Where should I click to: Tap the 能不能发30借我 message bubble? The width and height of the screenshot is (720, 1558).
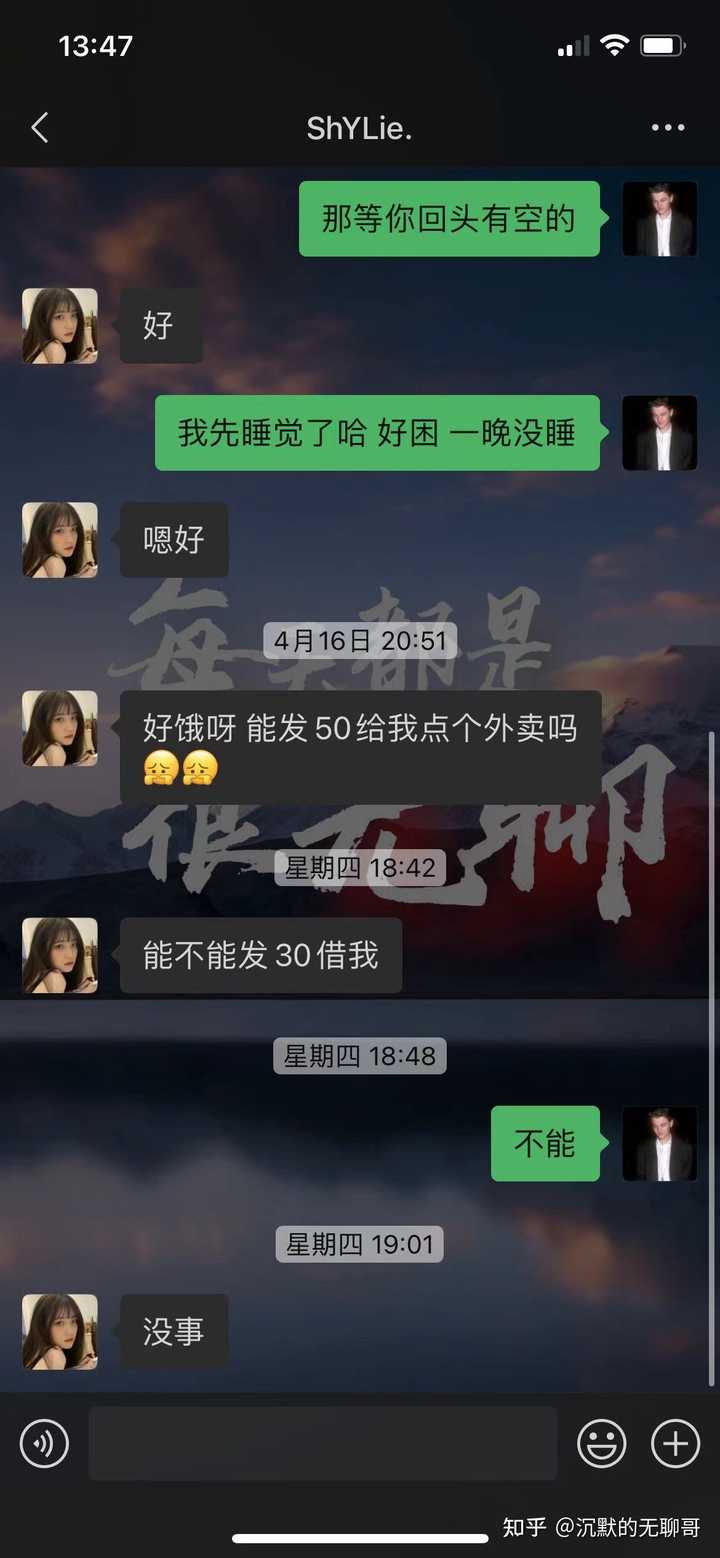pos(260,955)
